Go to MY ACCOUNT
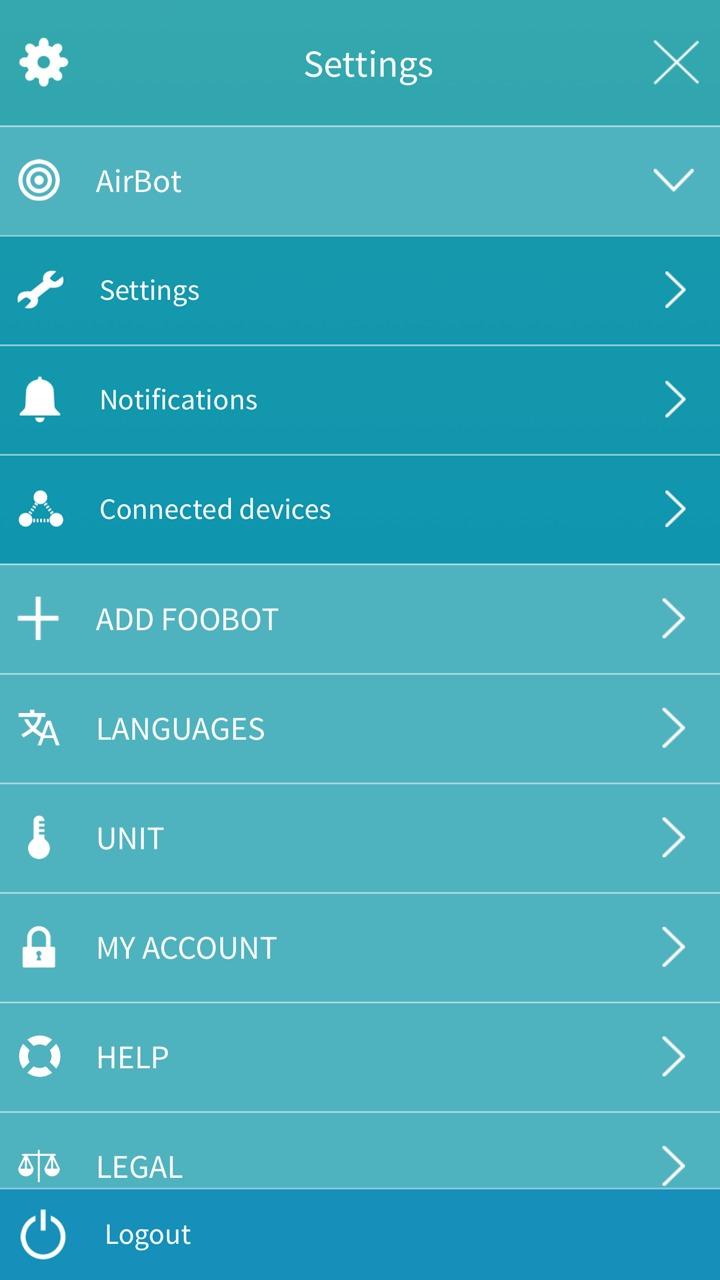720x1280 pixels. (360, 948)
